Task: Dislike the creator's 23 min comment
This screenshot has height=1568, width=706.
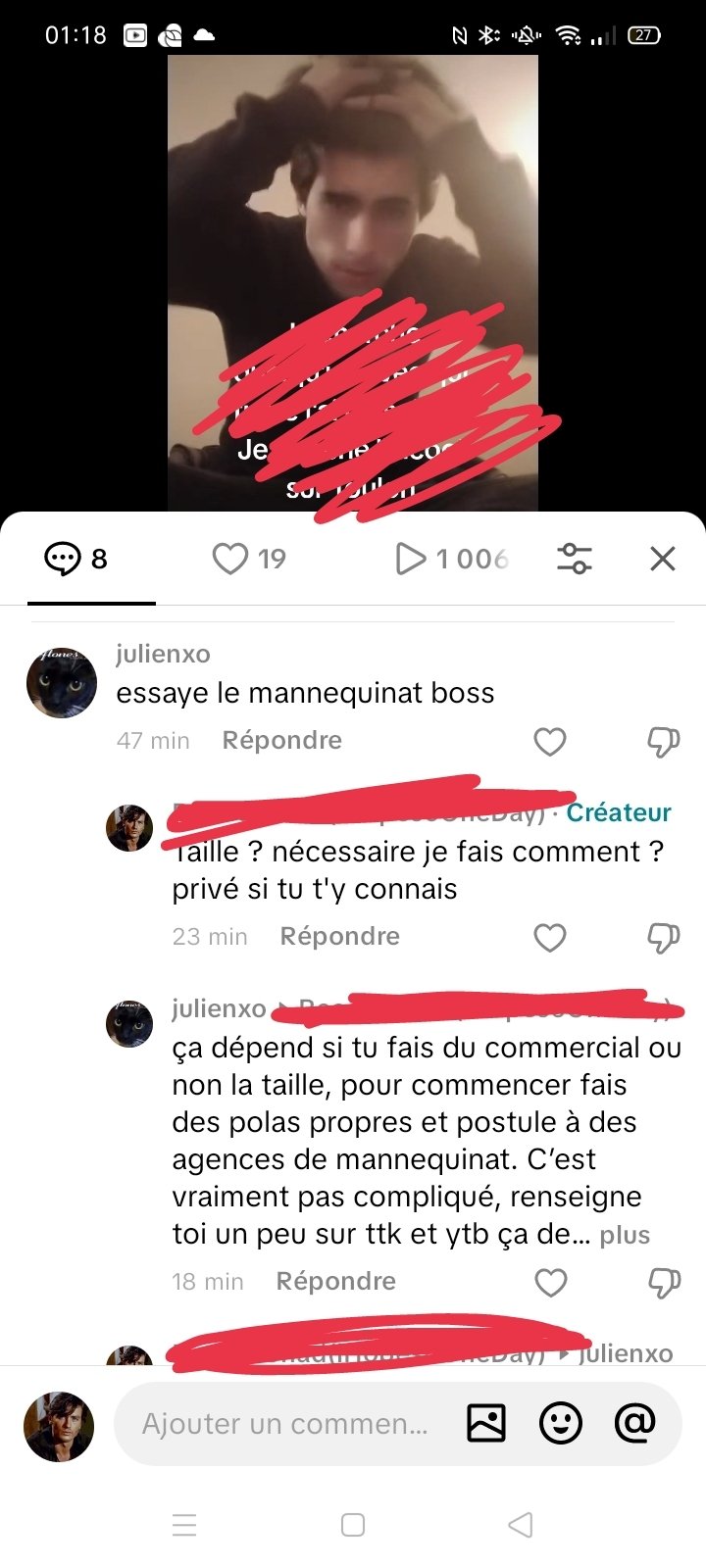Action: (663, 938)
